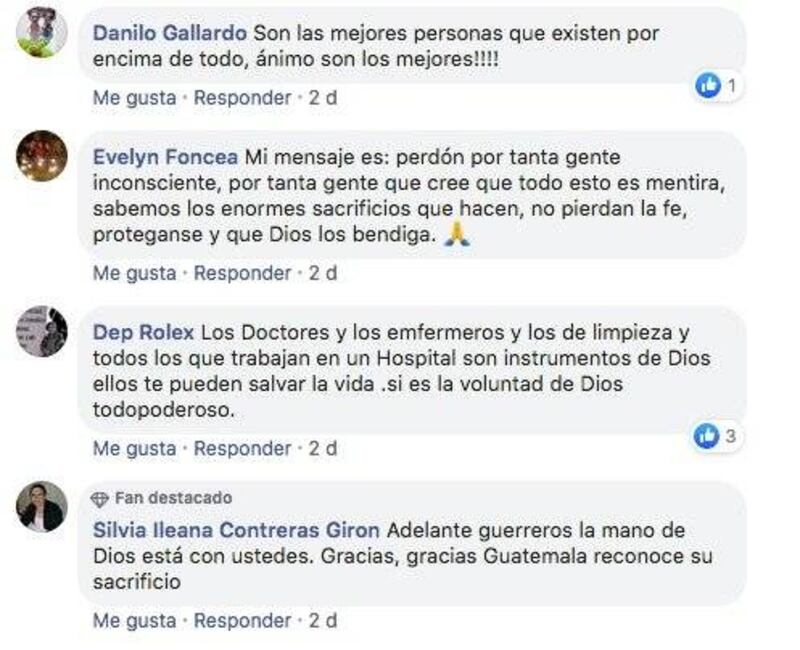Reply to Silvia Ileana Contreras Giron's comment

pos(242,621)
